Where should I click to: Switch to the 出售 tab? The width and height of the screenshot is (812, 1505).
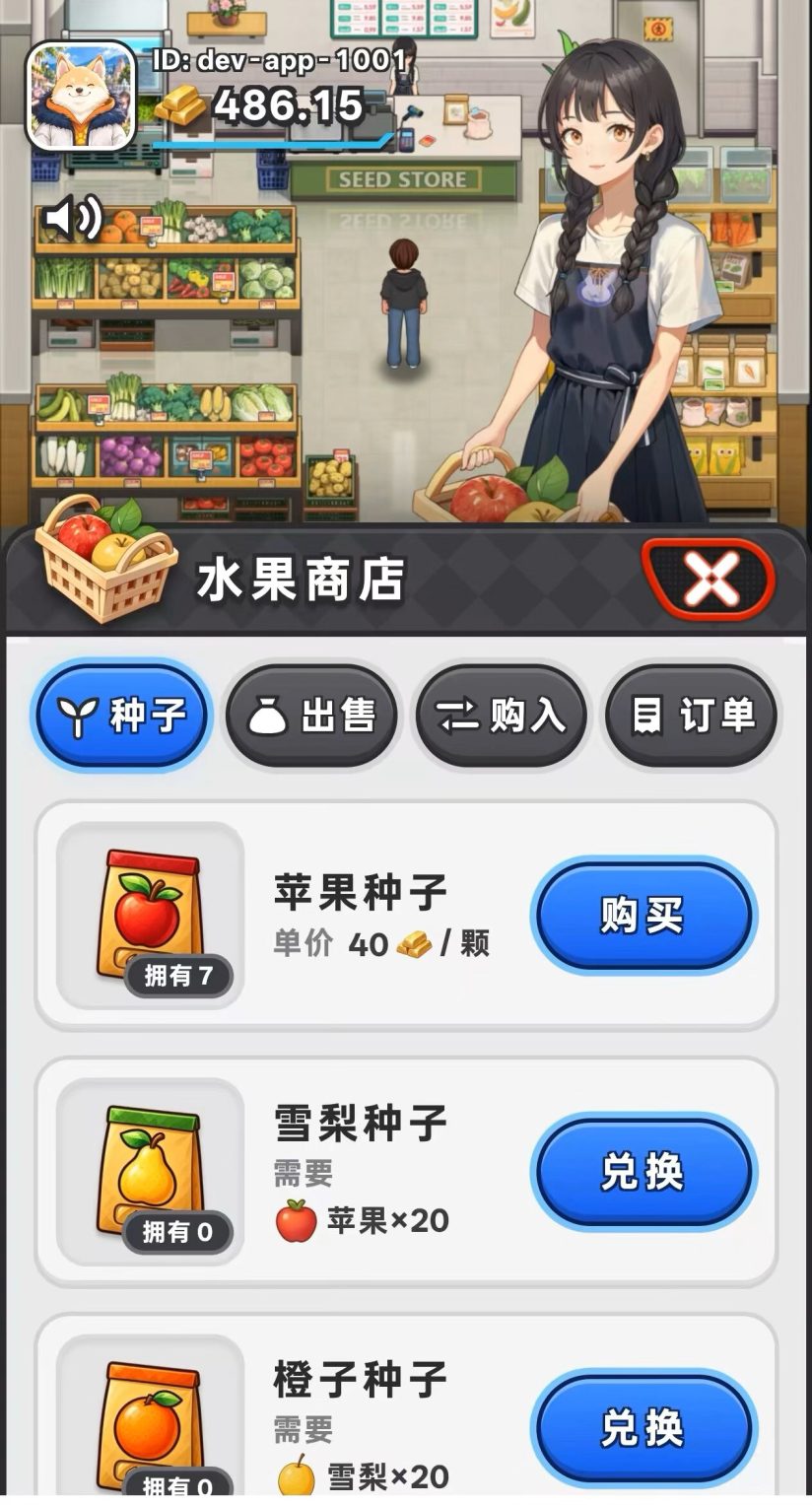click(x=311, y=717)
